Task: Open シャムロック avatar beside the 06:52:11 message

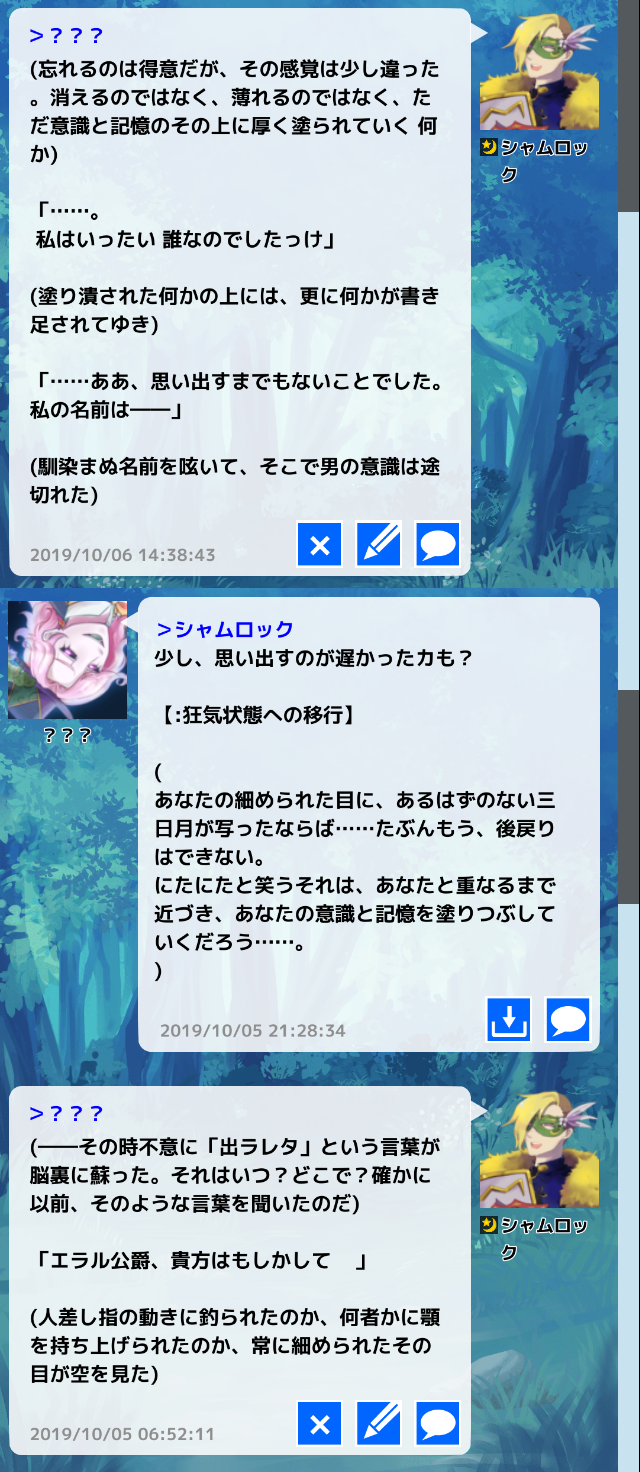Action: (x=539, y=1150)
